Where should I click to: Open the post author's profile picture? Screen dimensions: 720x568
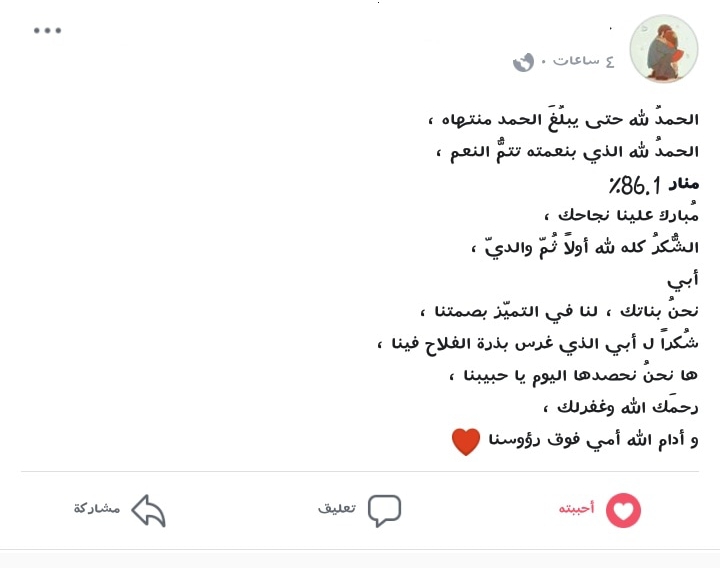pyautogui.click(x=663, y=49)
